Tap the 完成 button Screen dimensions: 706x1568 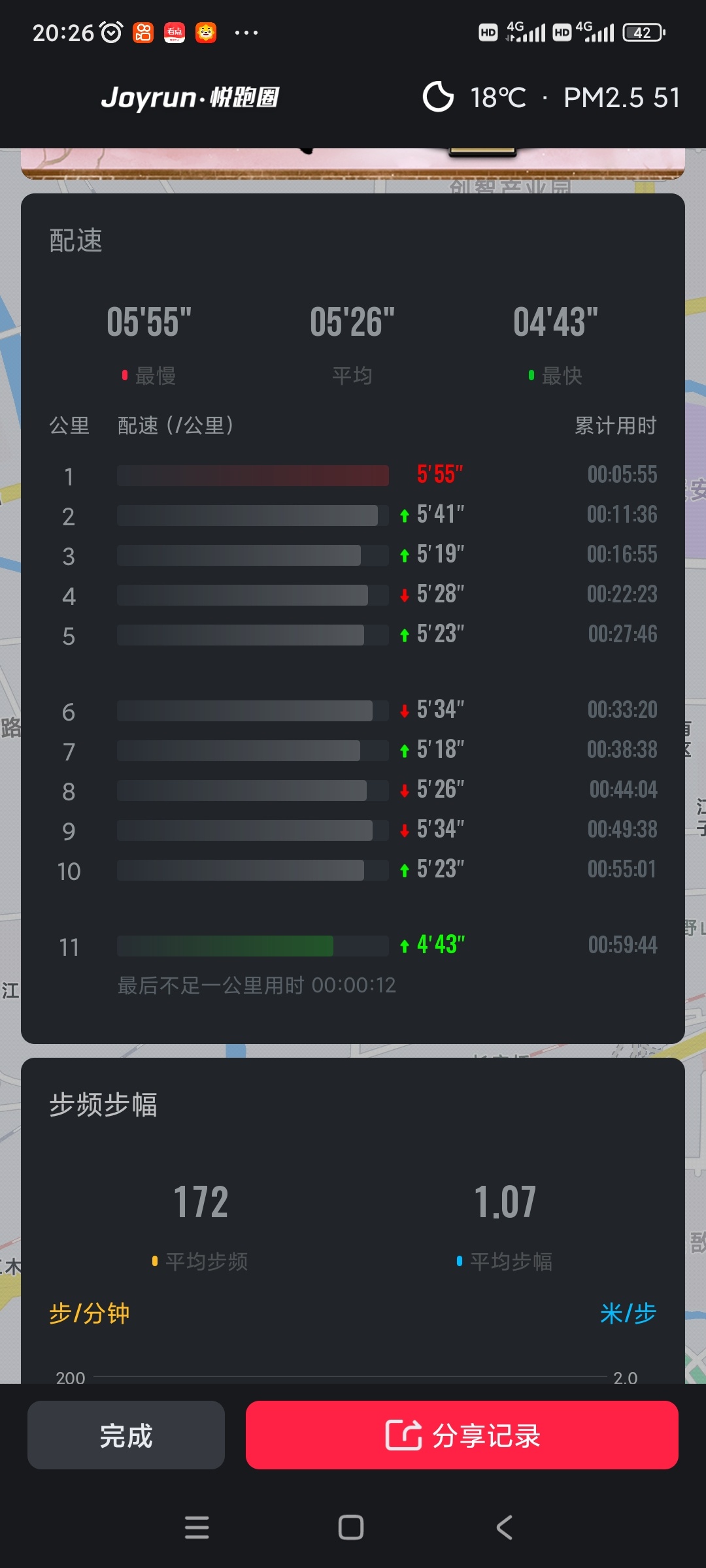coord(126,1435)
